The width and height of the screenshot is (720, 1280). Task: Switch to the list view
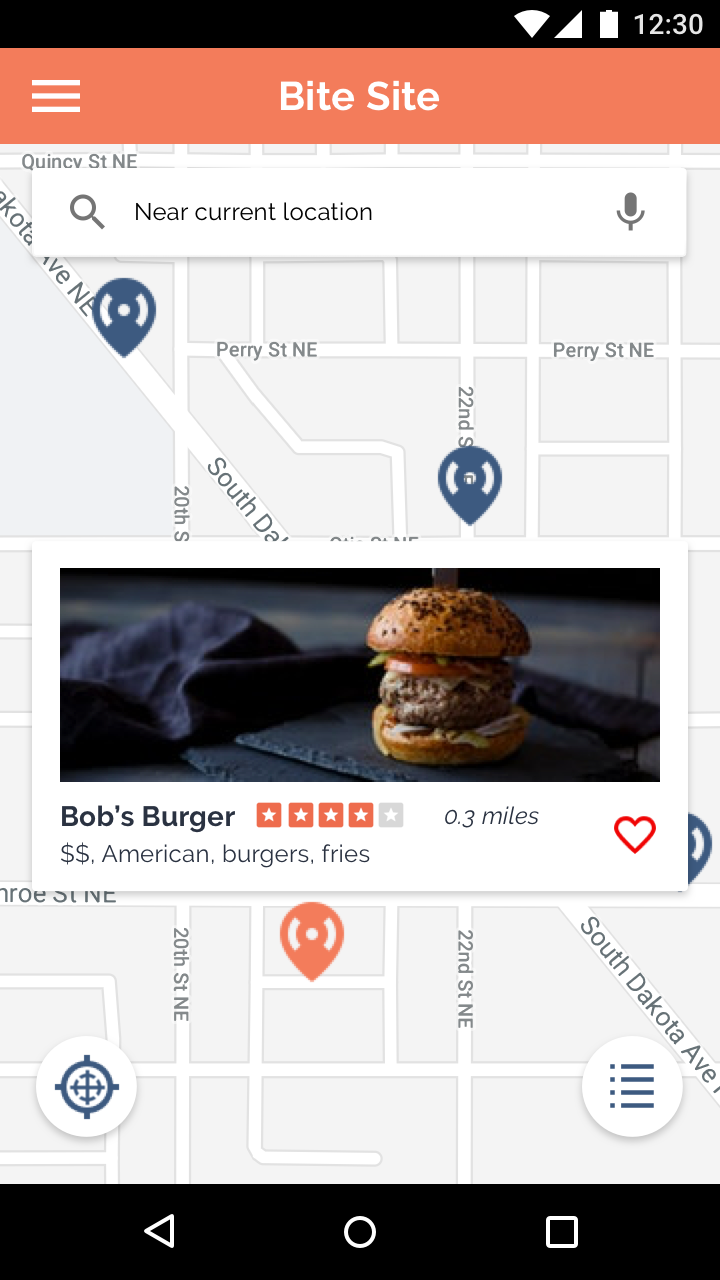pyautogui.click(x=632, y=1087)
